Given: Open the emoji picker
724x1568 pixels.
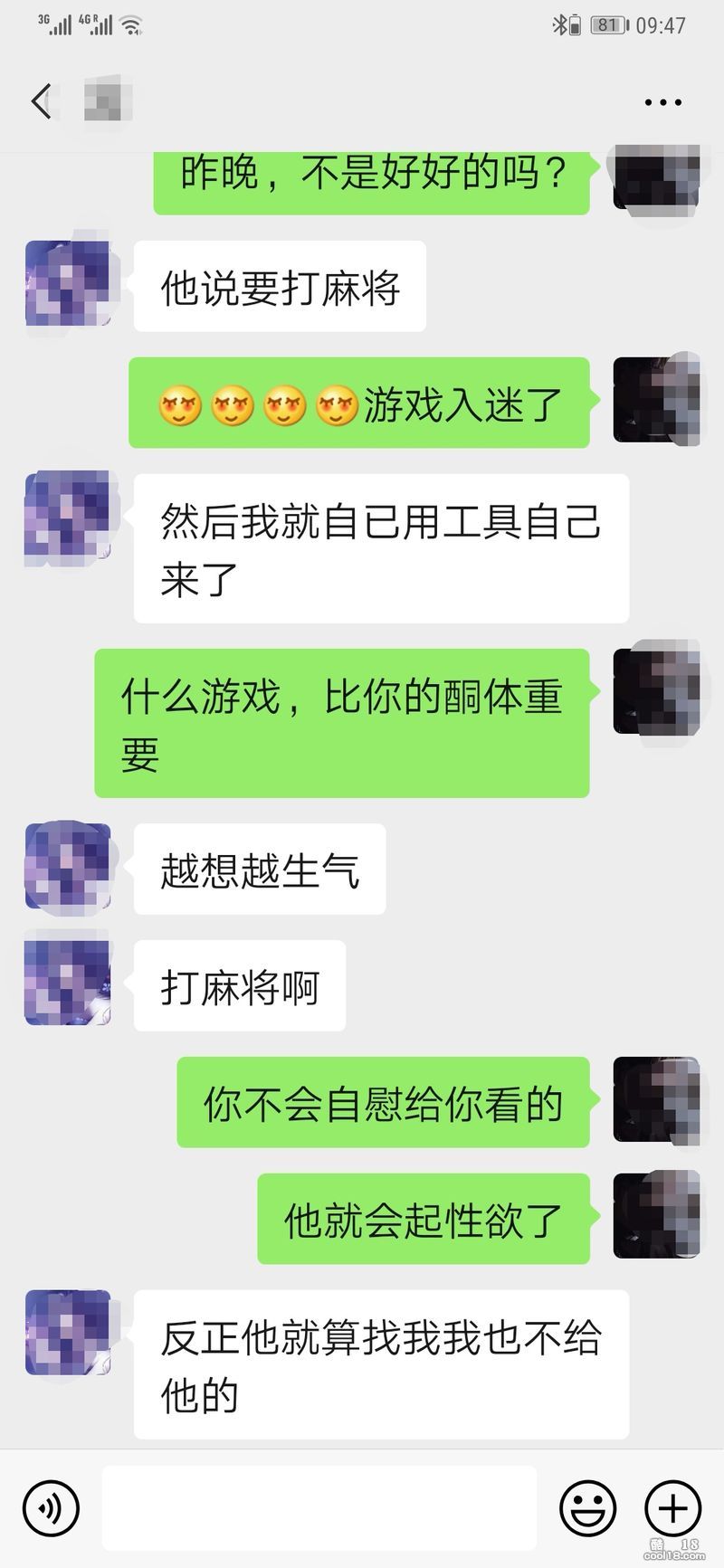Looking at the screenshot, I should [587, 1508].
